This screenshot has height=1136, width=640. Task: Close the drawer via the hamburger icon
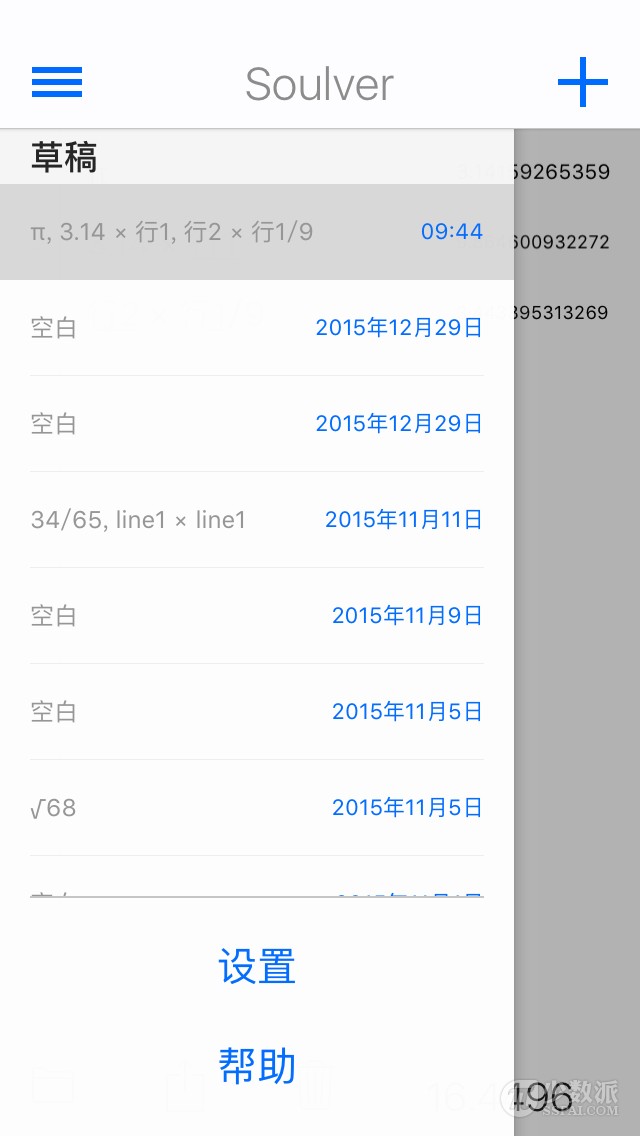click(57, 82)
